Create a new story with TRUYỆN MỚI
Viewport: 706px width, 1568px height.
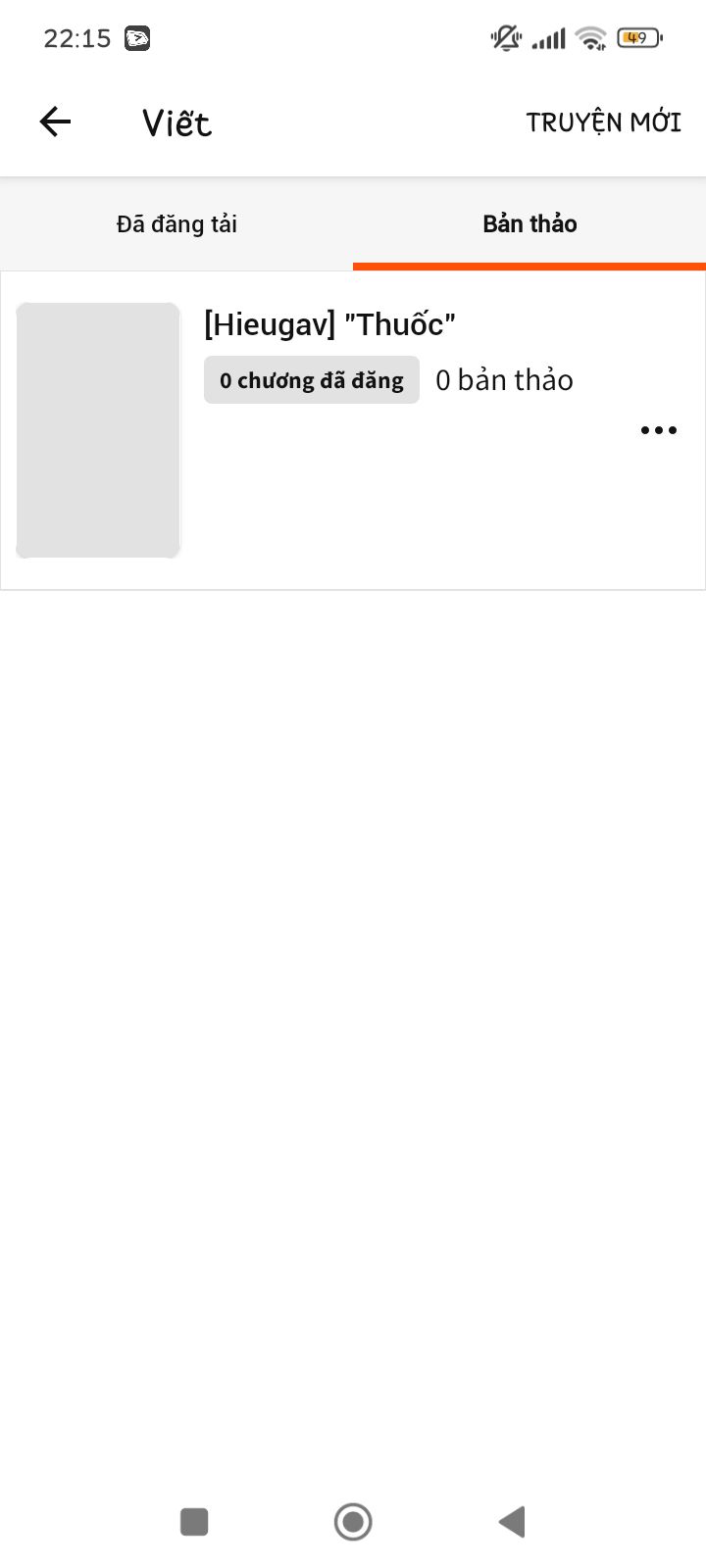[603, 122]
